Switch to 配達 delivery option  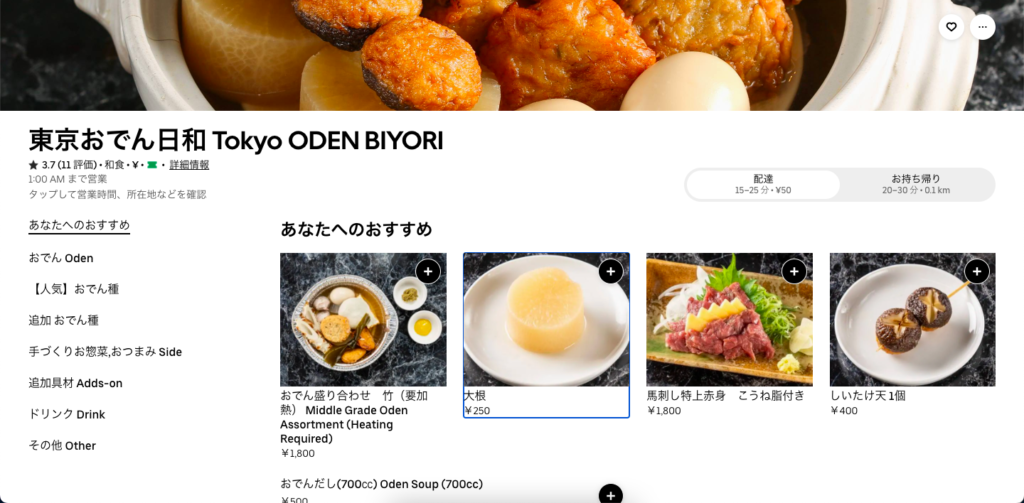[x=763, y=184]
